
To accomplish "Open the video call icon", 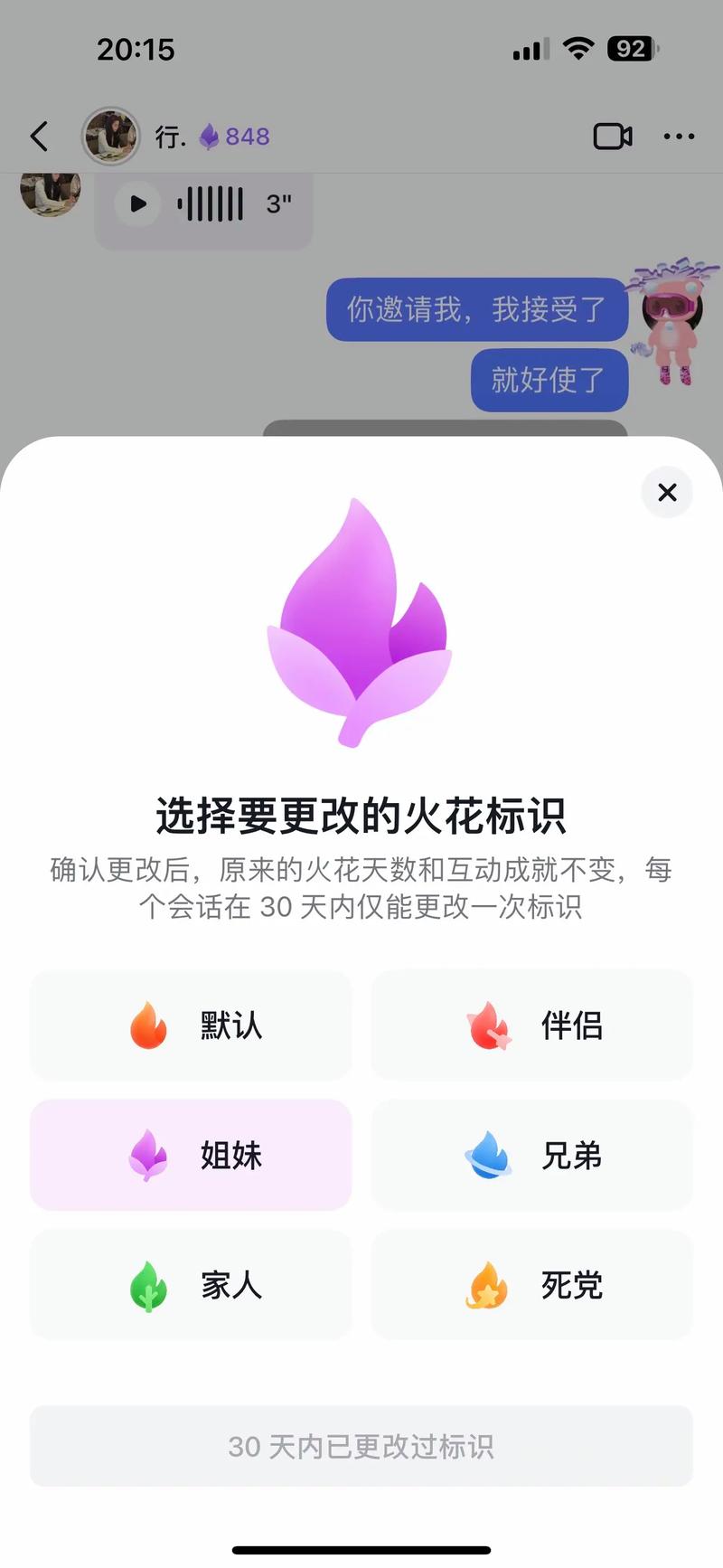I will tap(612, 137).
